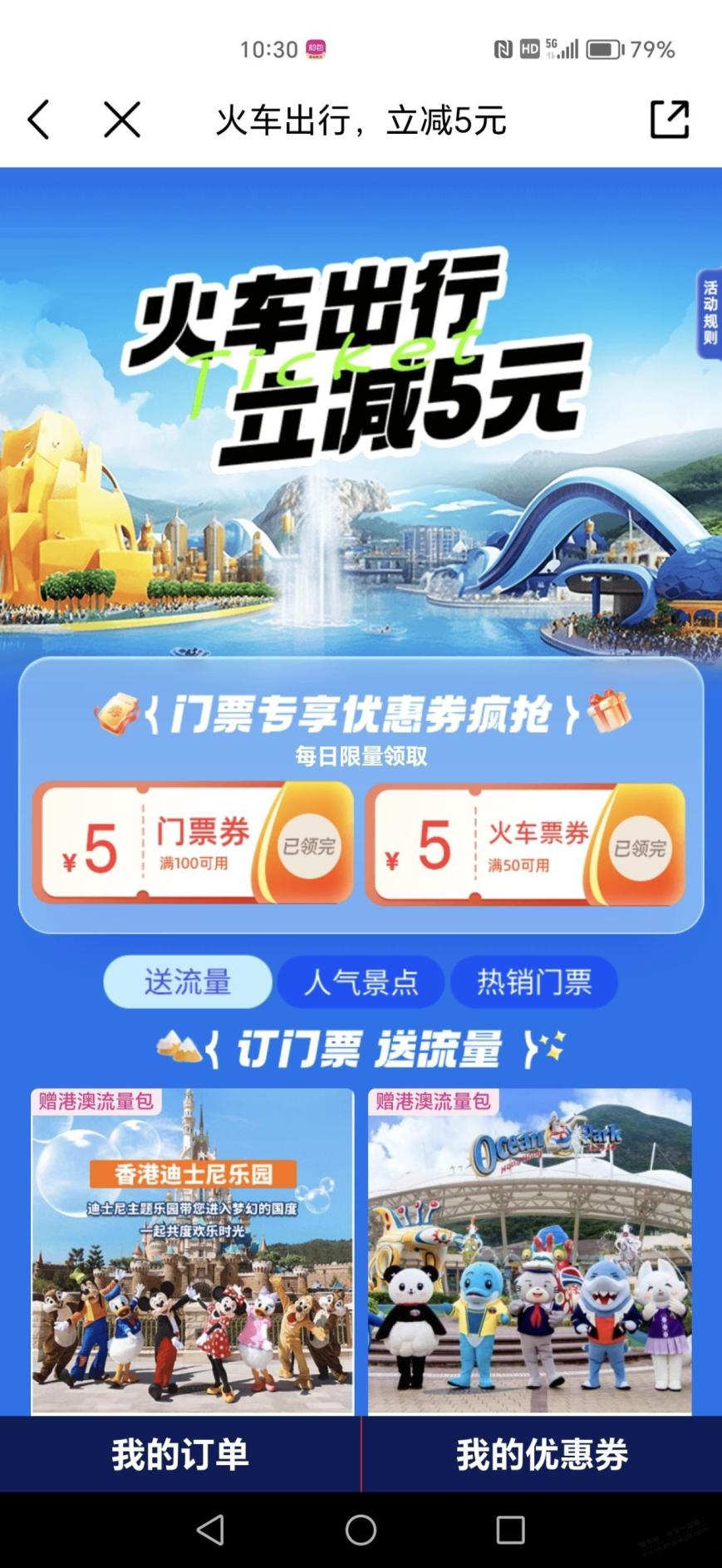
Task: Open the 活动规则 side tab
Action: pos(709,313)
